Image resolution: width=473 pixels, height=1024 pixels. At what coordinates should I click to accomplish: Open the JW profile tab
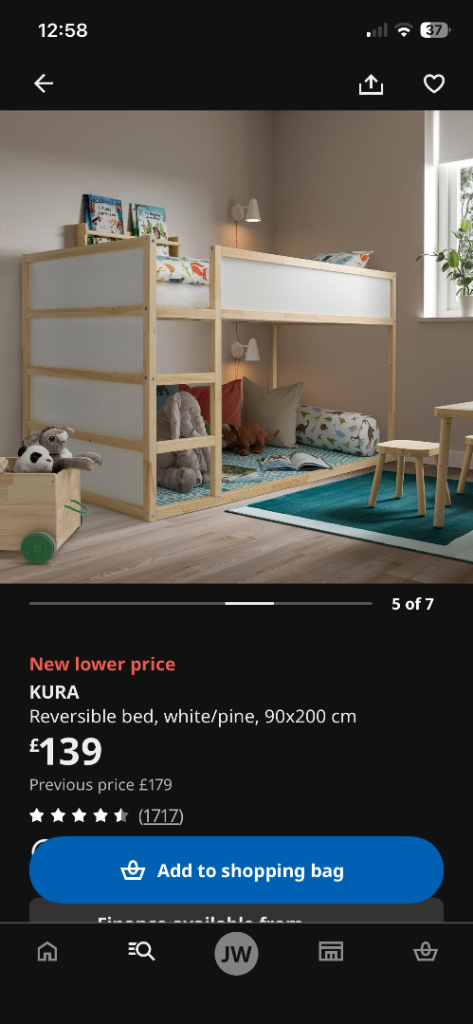[x=236, y=954]
